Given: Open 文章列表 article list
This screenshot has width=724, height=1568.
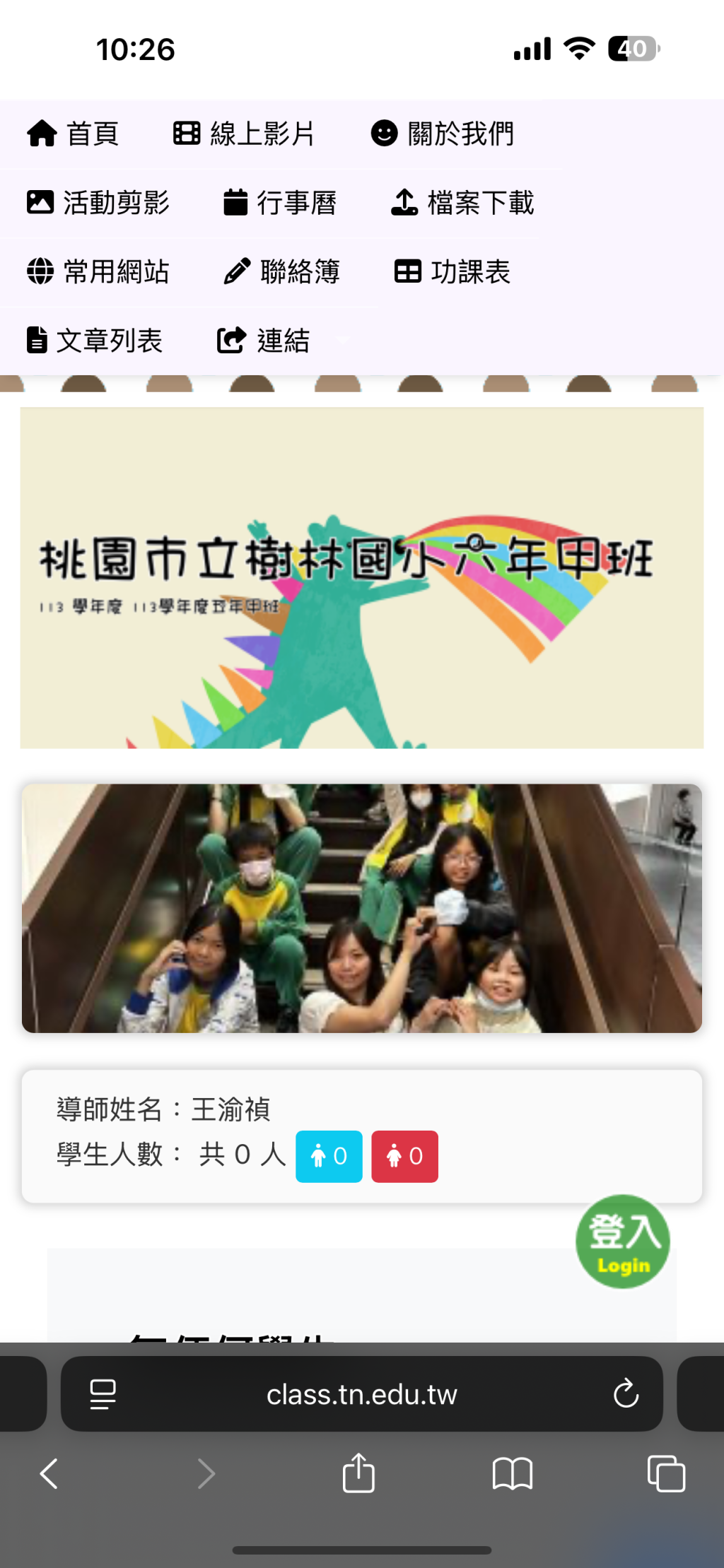Looking at the screenshot, I should (x=95, y=341).
